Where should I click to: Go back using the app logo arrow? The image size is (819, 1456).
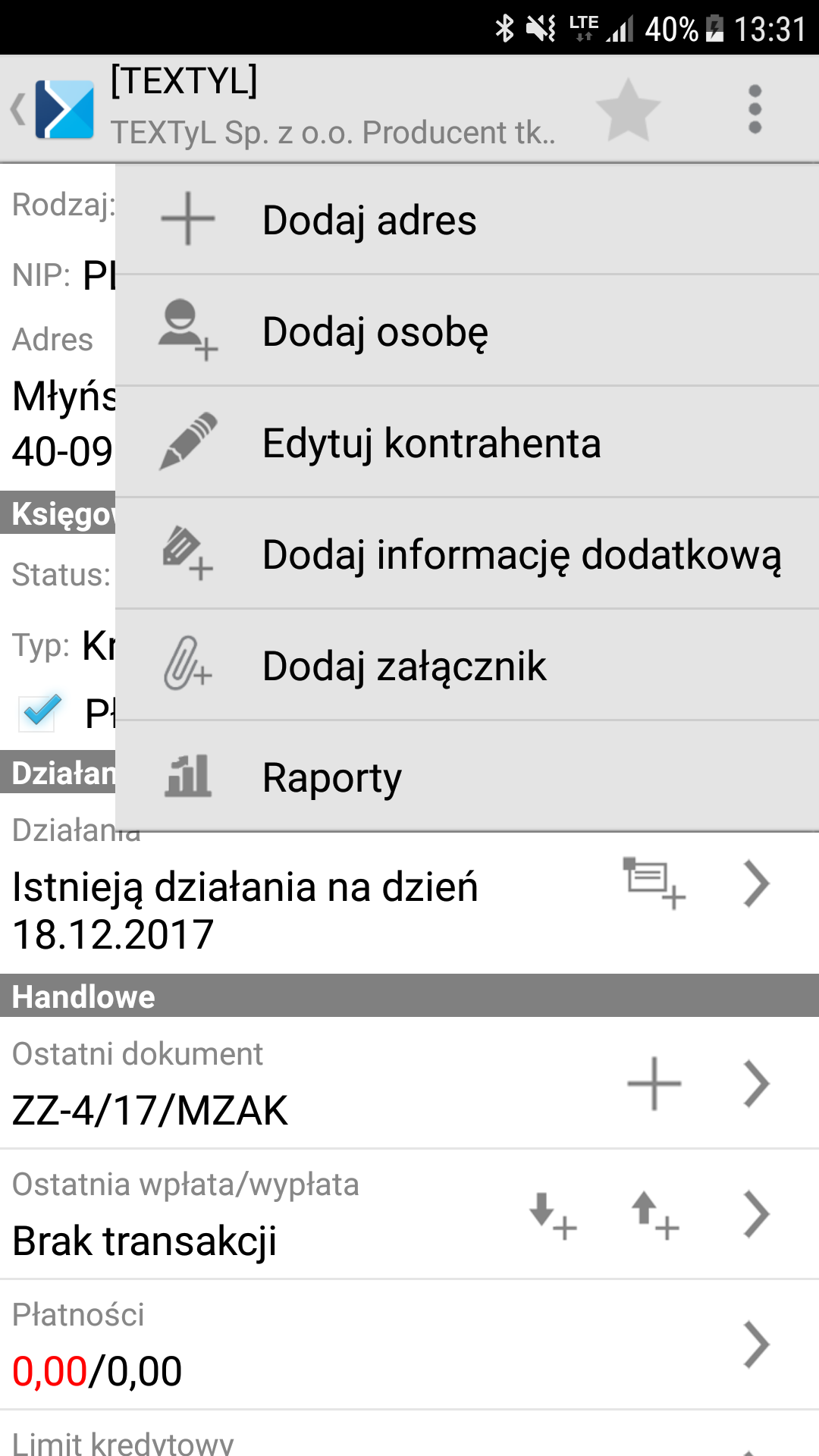click(x=52, y=109)
